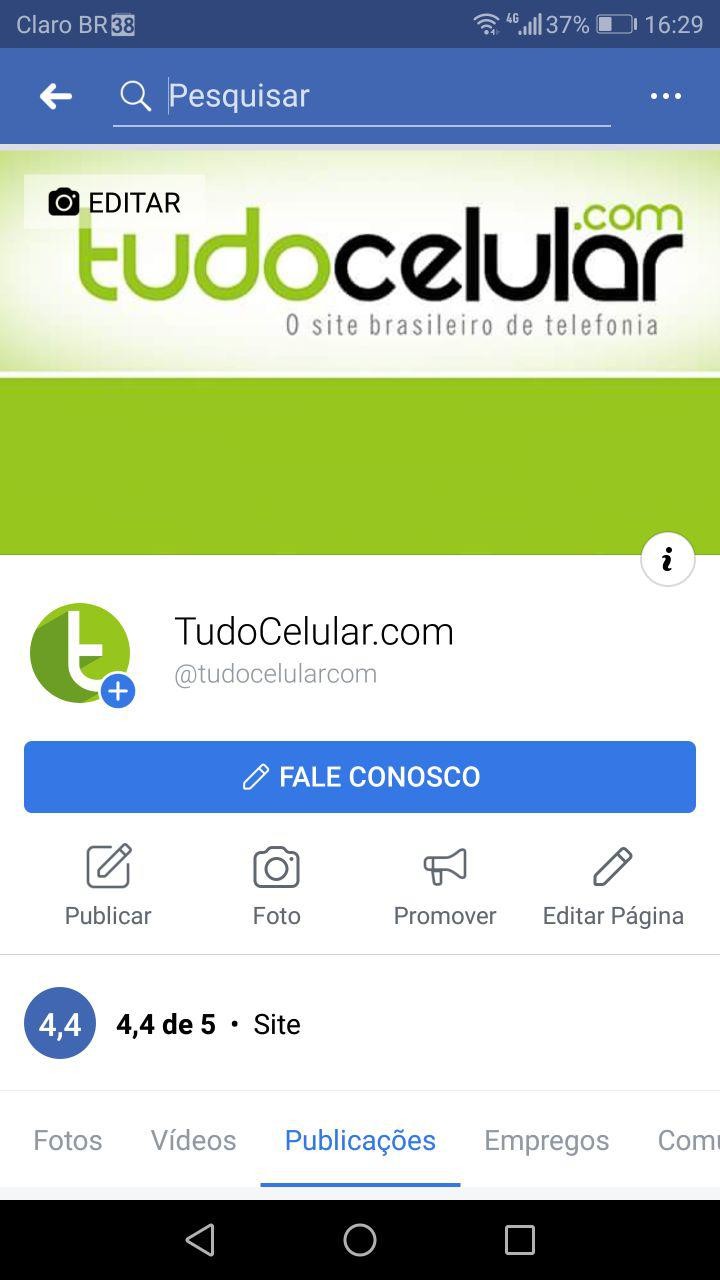Switch to the Vídeos tab
720x1280 pixels.
(x=193, y=1140)
